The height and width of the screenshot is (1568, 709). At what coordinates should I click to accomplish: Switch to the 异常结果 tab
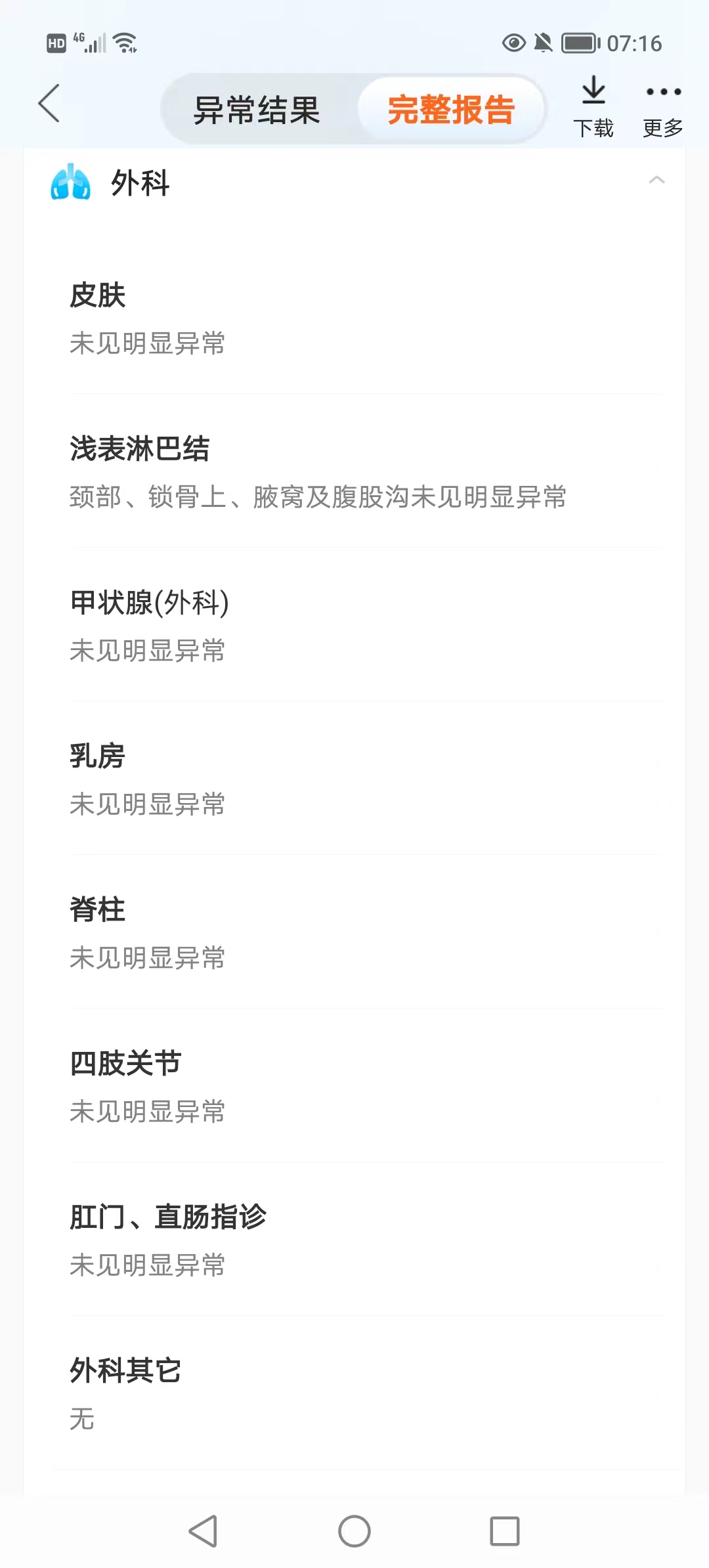tap(257, 110)
